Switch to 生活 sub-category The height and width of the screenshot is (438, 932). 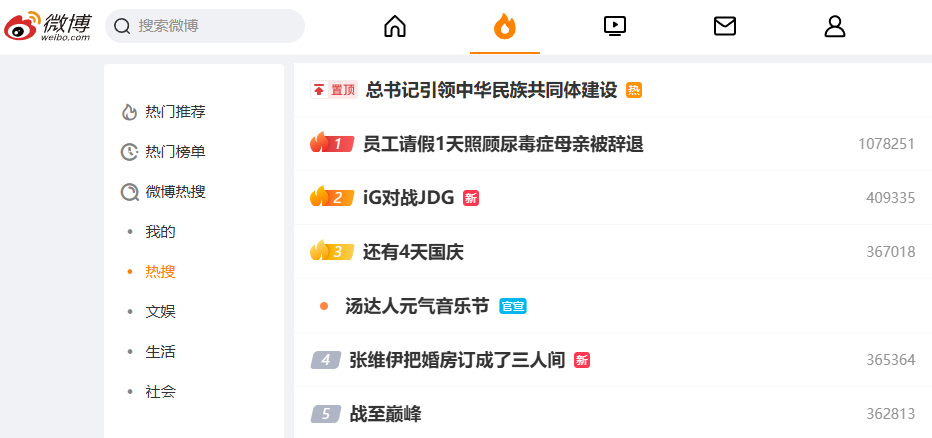click(x=160, y=352)
